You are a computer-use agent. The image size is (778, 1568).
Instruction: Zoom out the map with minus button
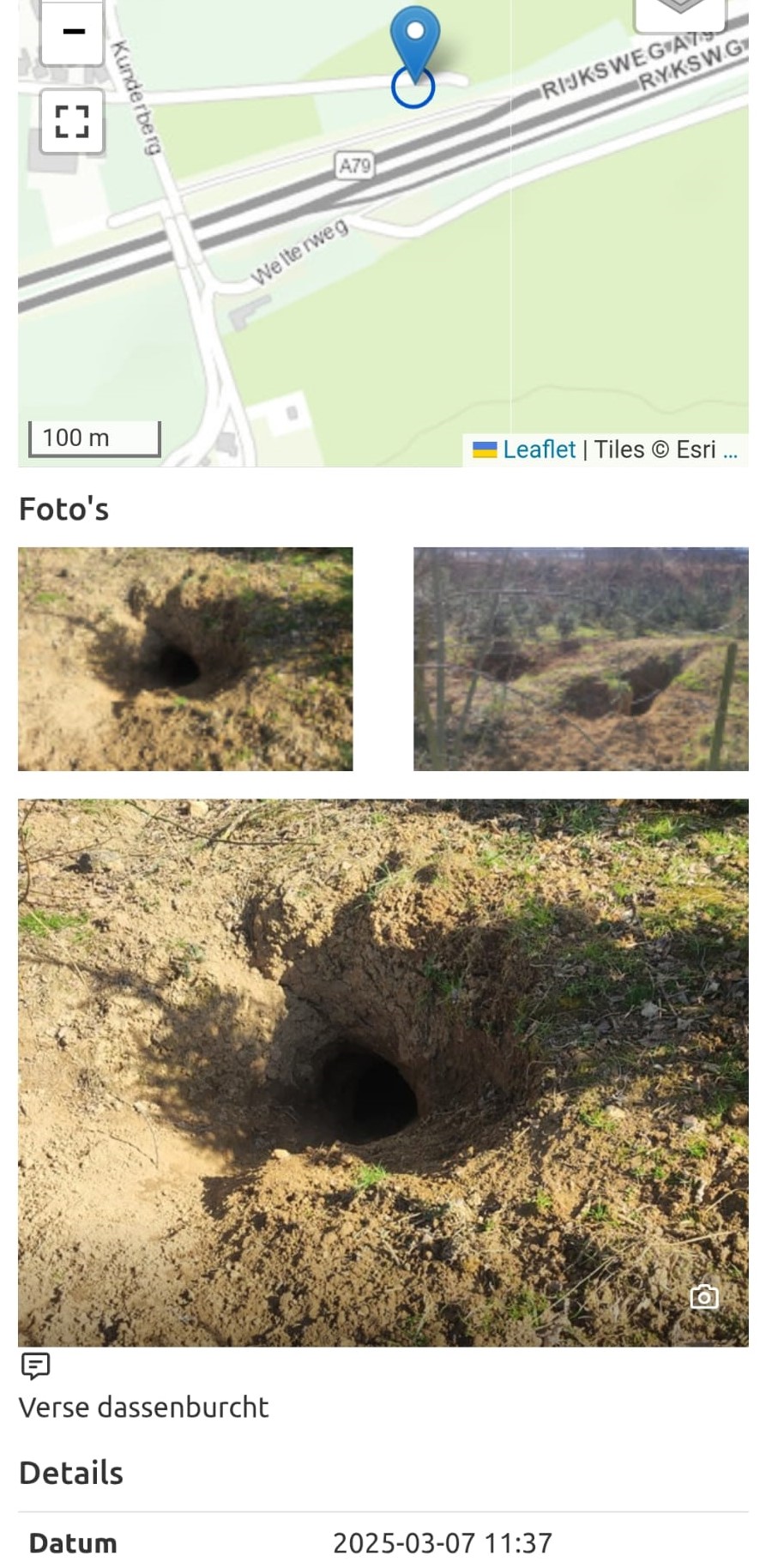pos(73,33)
